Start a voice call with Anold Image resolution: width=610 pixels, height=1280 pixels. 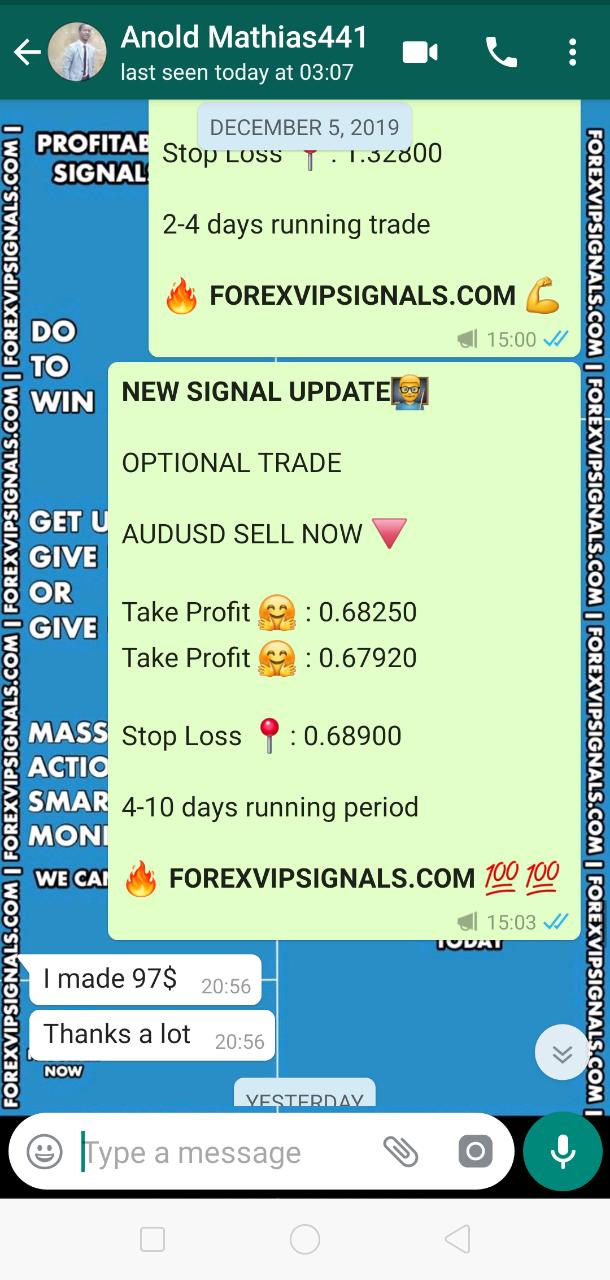(x=500, y=52)
